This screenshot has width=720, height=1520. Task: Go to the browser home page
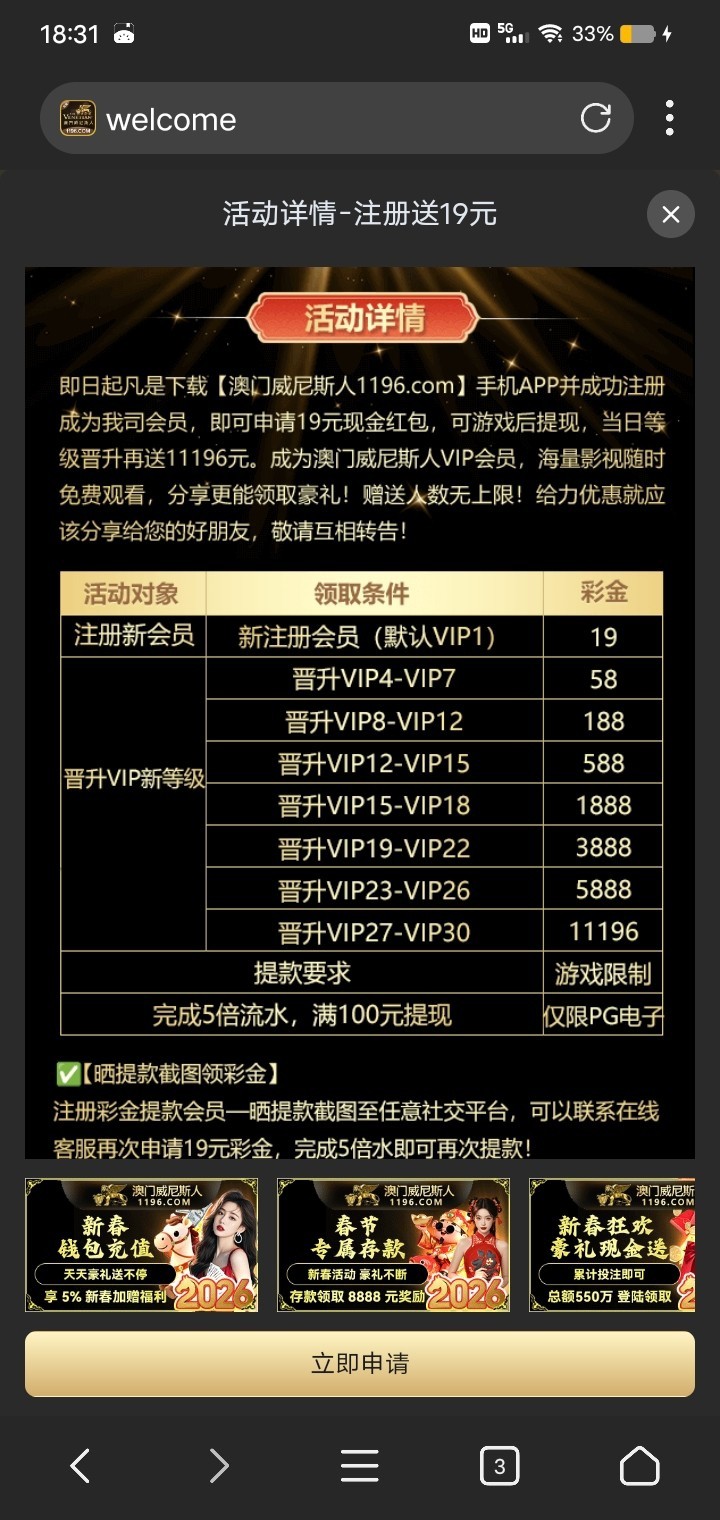pos(639,1466)
